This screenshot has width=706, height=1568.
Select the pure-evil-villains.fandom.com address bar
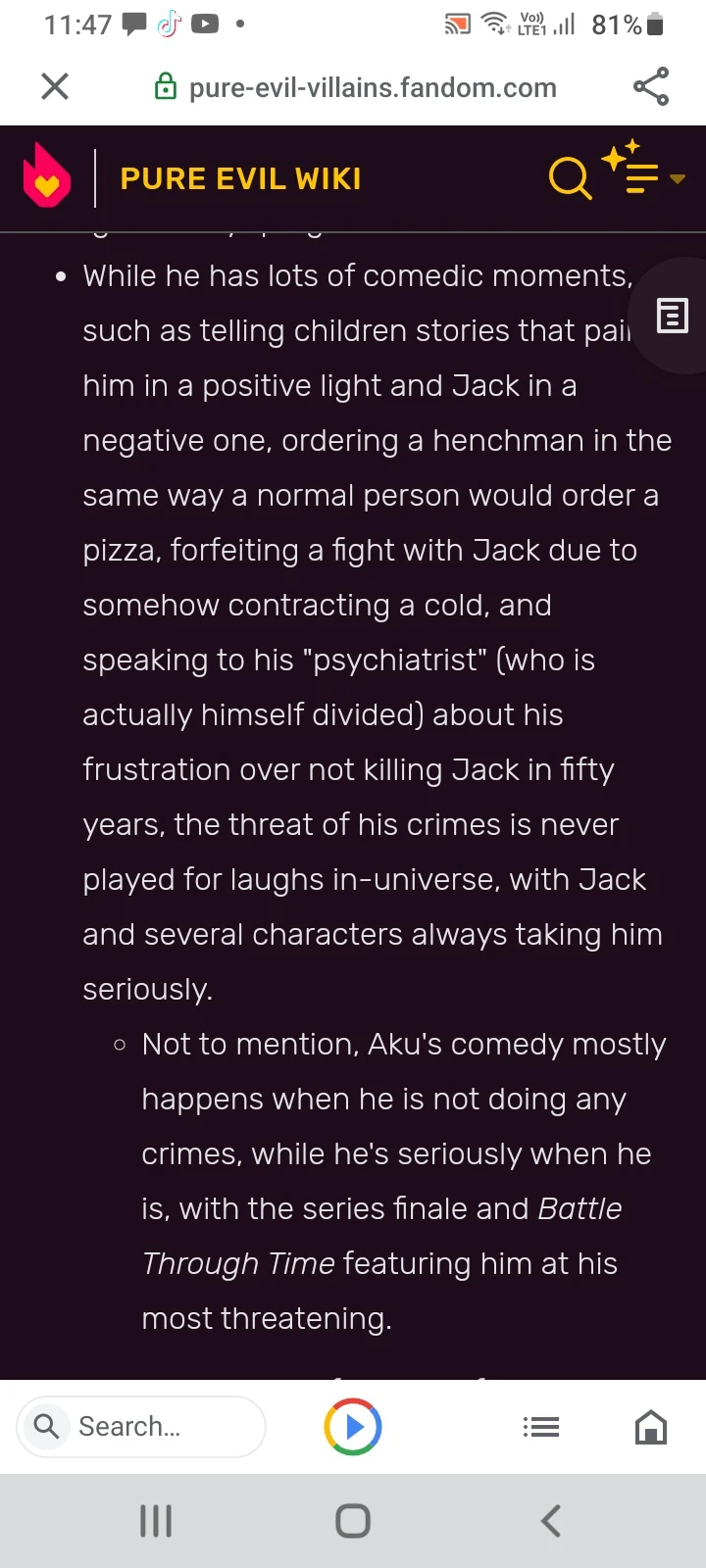(373, 86)
